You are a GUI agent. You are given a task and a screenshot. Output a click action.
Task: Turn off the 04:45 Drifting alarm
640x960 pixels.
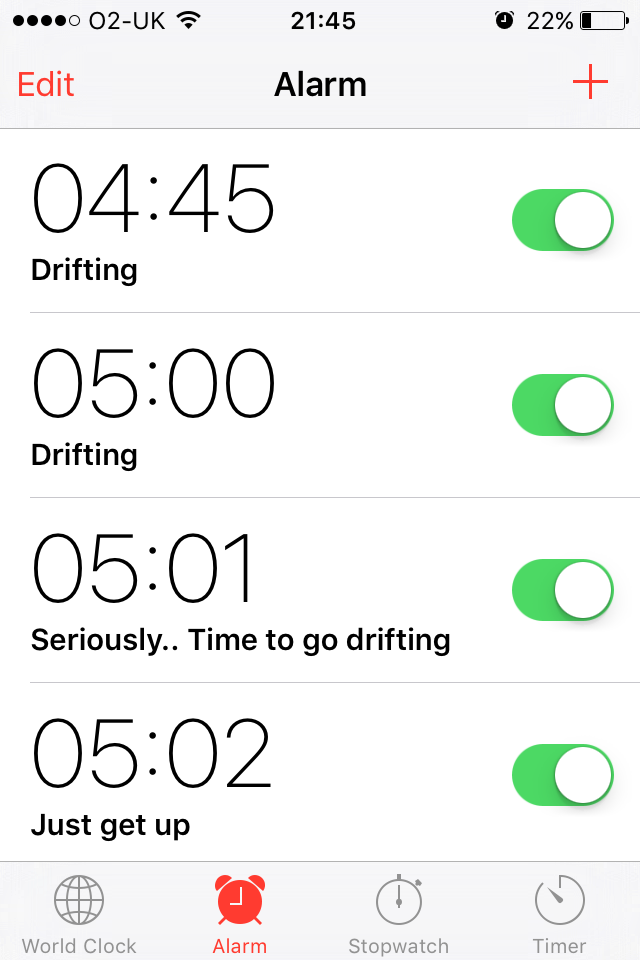point(562,220)
